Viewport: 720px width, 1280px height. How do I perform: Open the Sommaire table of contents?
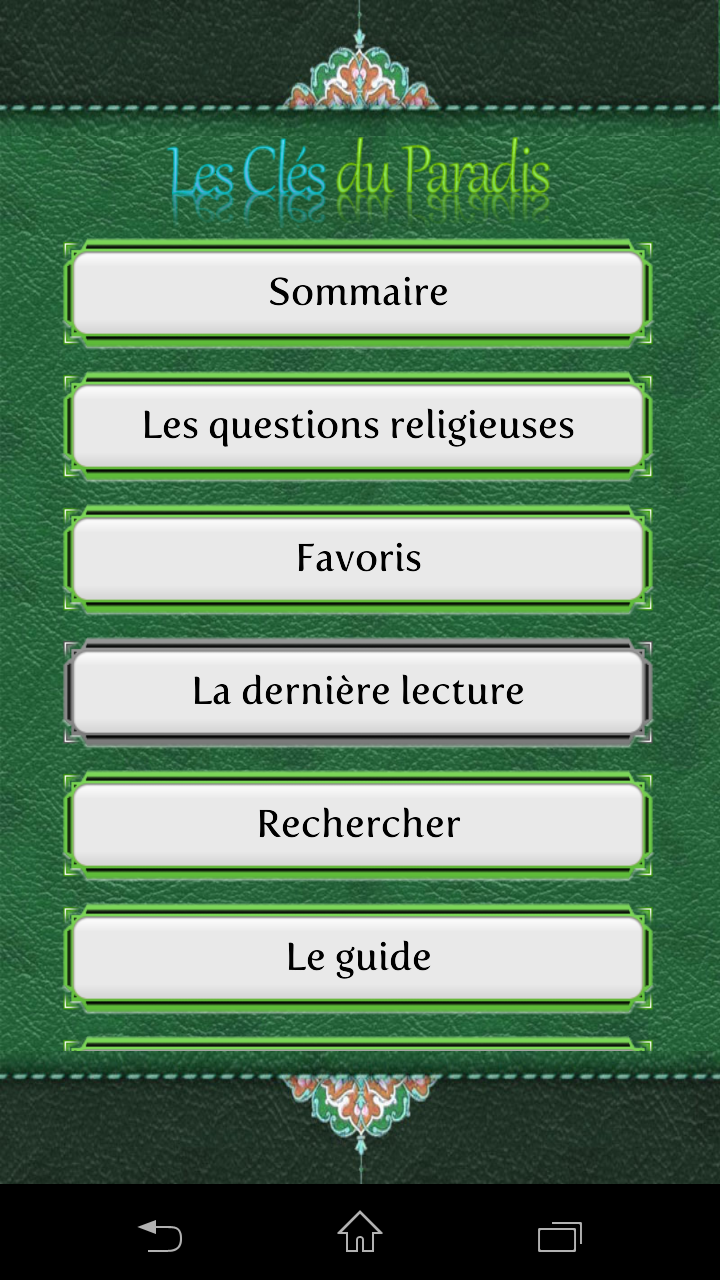358,292
